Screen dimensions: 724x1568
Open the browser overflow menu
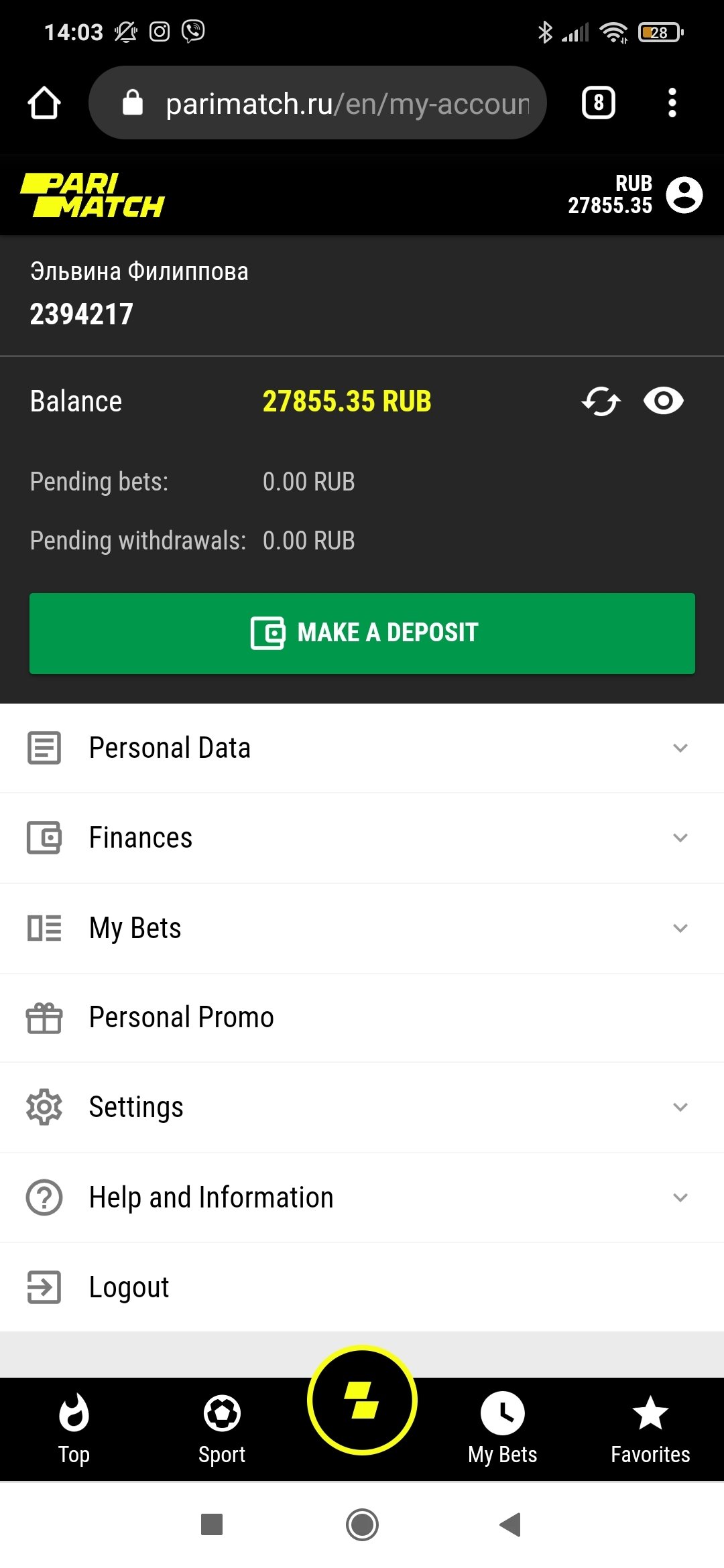(672, 103)
